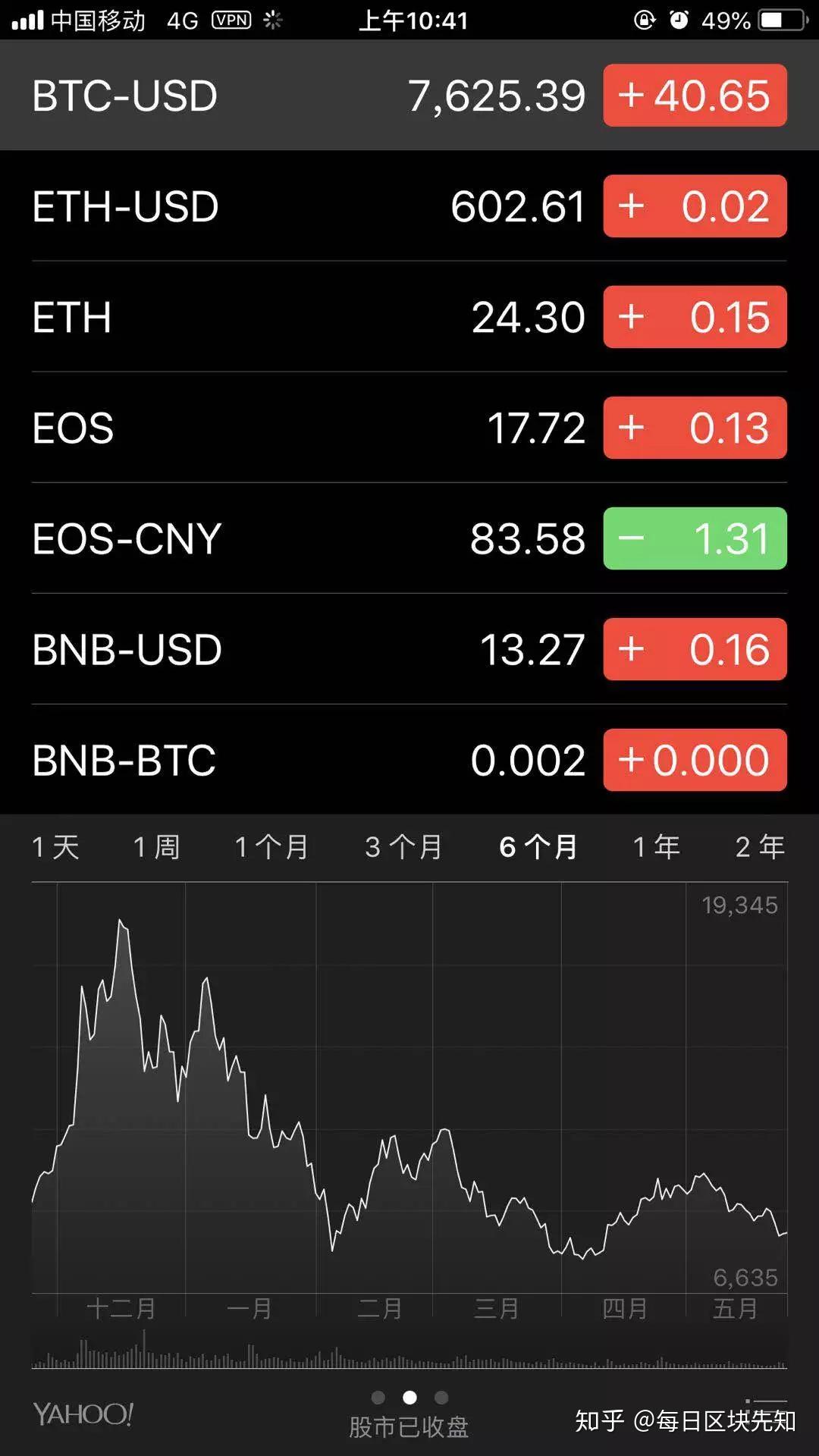This screenshot has width=819, height=1456.
Task: Show the 1个月 chart range
Action: tap(271, 847)
